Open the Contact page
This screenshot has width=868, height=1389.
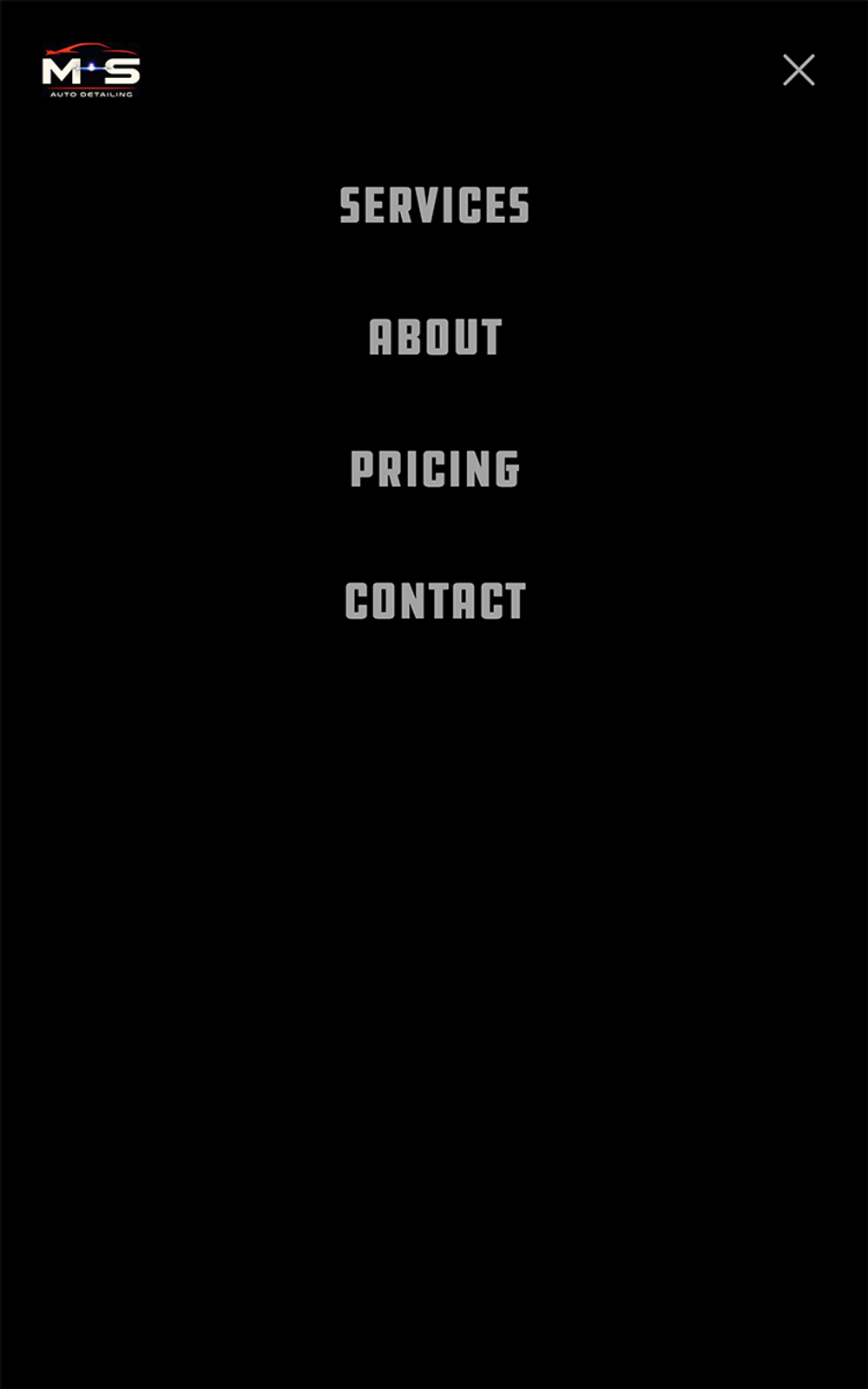click(435, 601)
